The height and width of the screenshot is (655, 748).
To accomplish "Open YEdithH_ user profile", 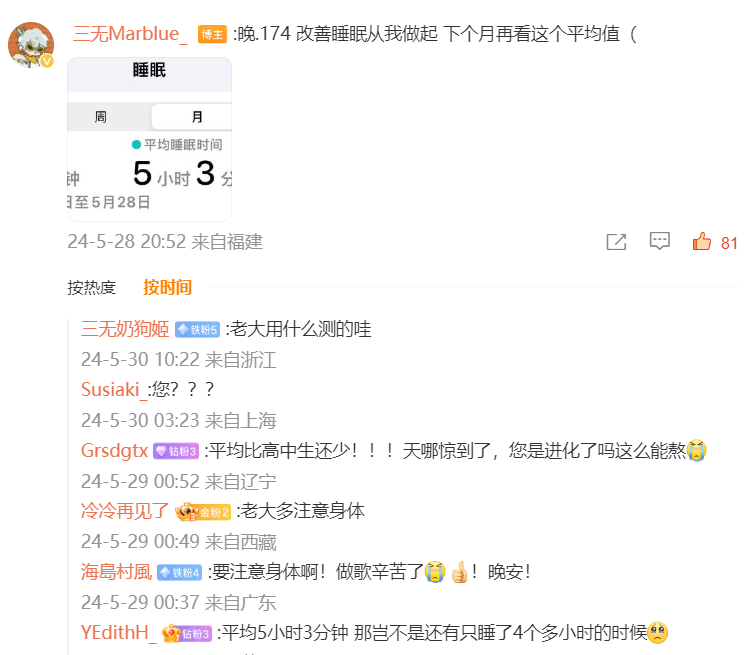I will 119,633.
